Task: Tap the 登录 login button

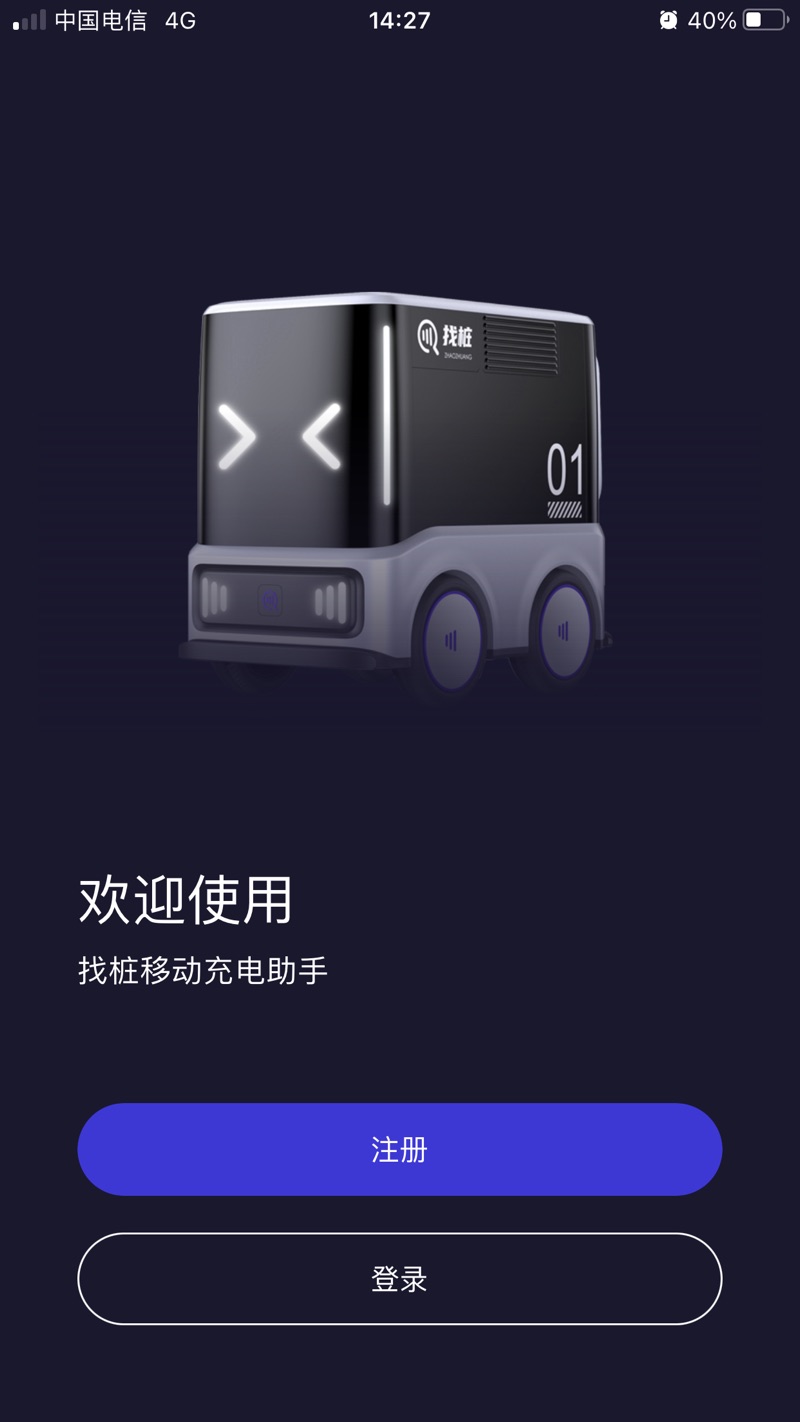Action: coord(400,1279)
